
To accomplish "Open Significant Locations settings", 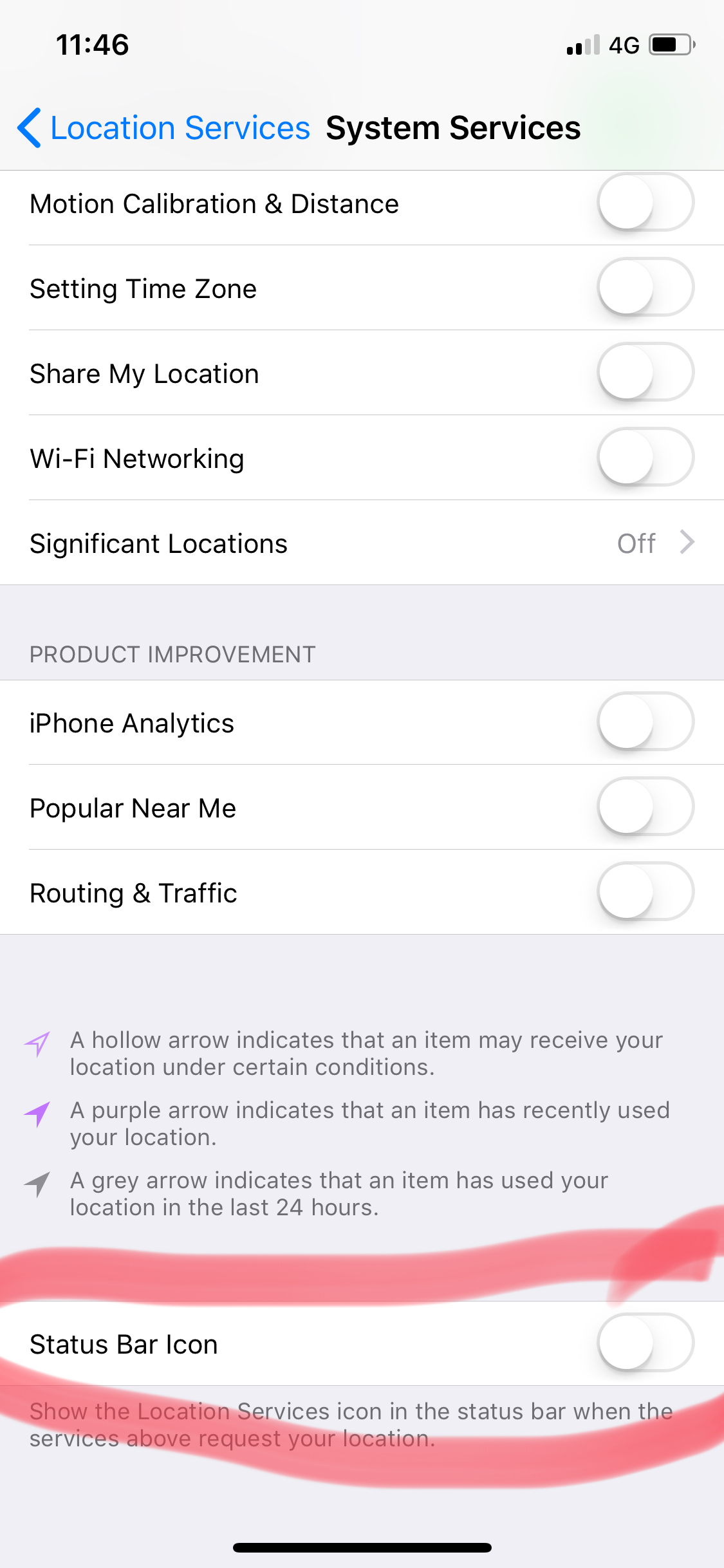I will click(362, 543).
